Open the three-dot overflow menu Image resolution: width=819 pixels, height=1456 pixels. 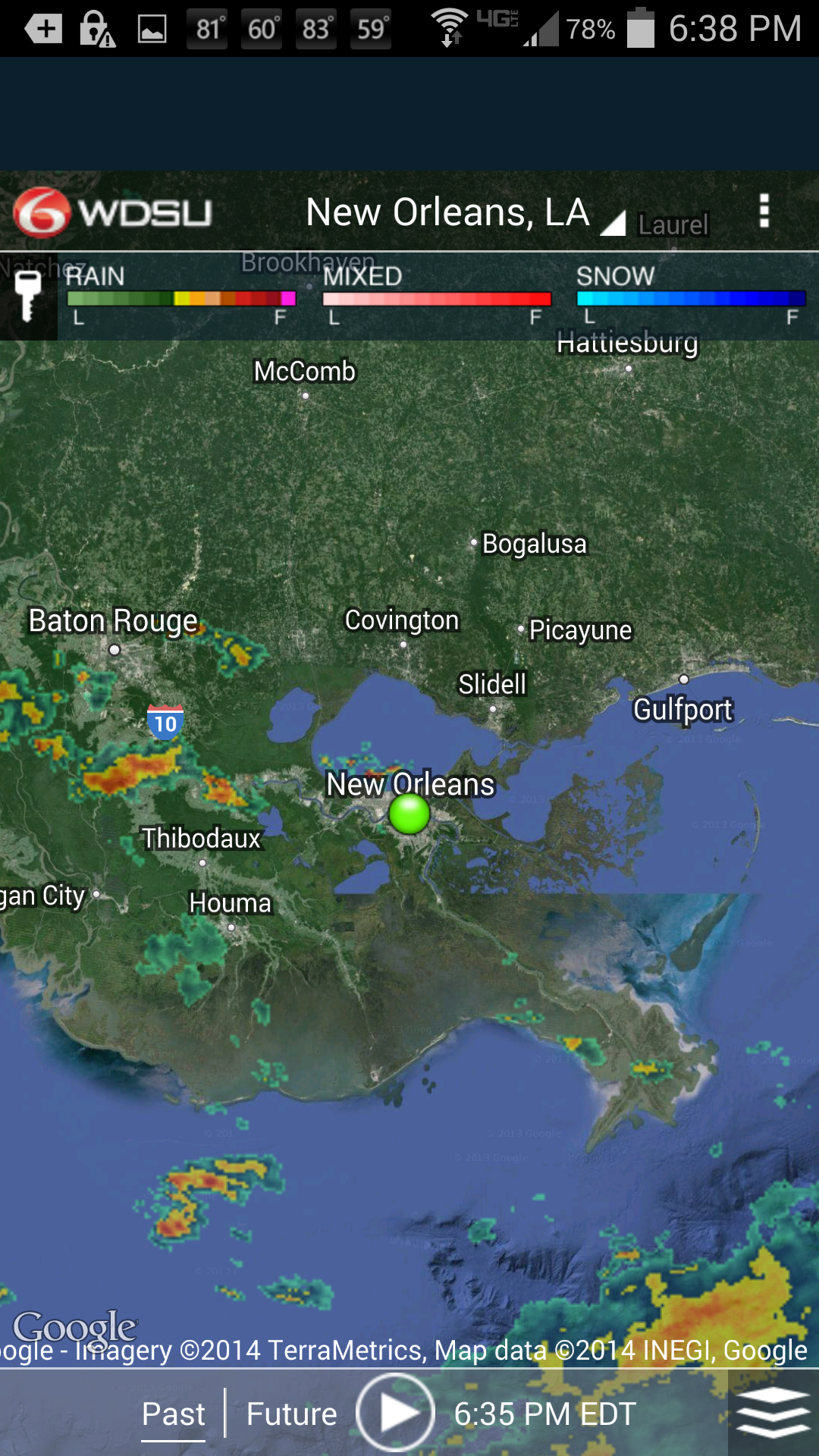pyautogui.click(x=764, y=211)
